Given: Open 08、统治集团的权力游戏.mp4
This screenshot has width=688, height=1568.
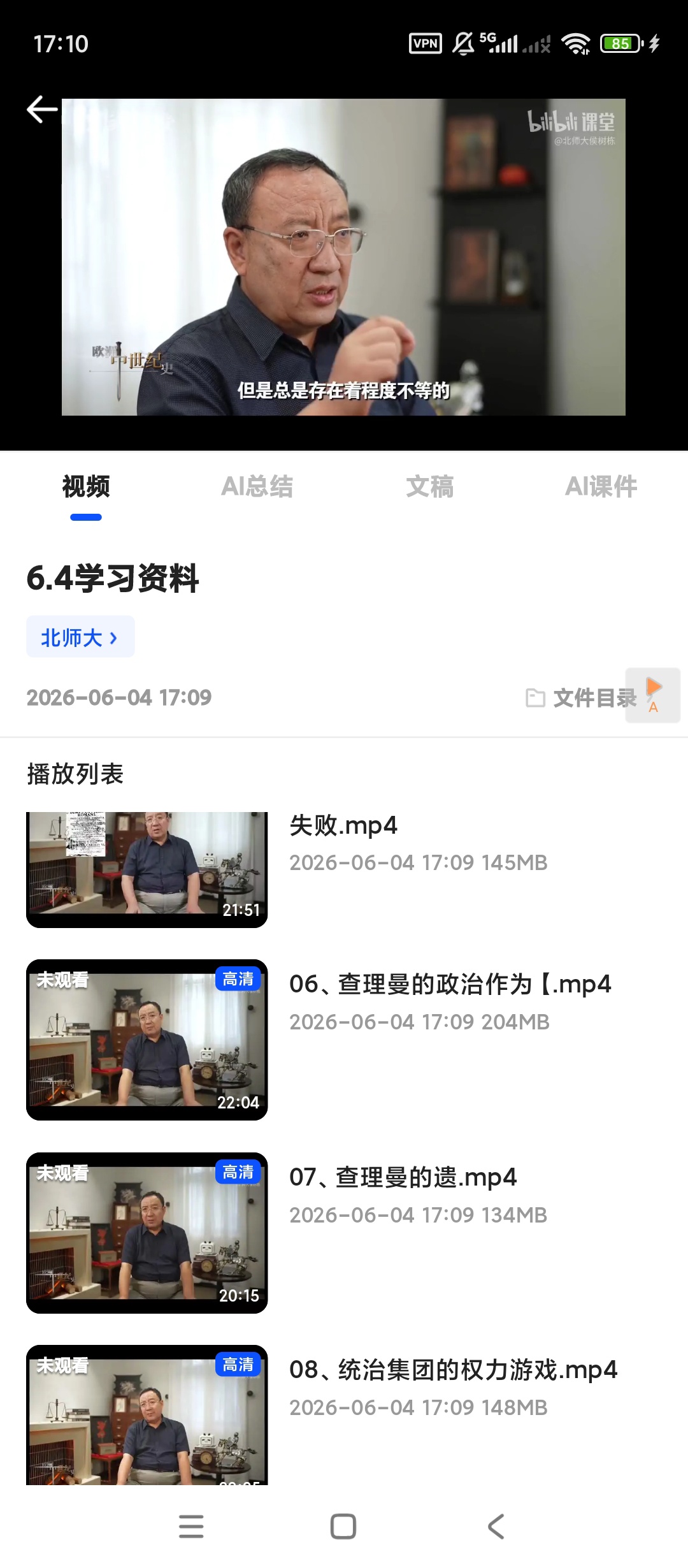Looking at the screenshot, I should pos(344,1415).
